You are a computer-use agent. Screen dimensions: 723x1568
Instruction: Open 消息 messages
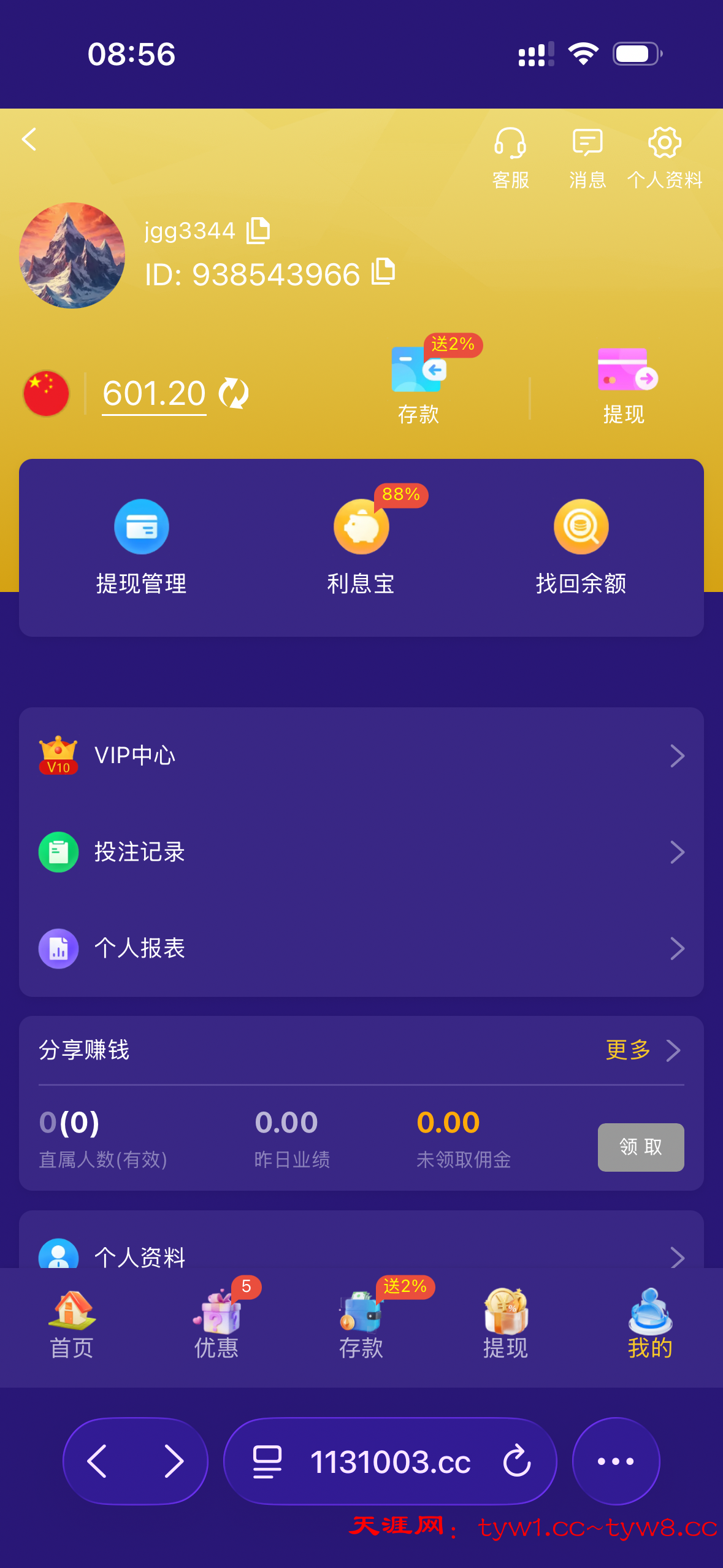click(x=587, y=157)
